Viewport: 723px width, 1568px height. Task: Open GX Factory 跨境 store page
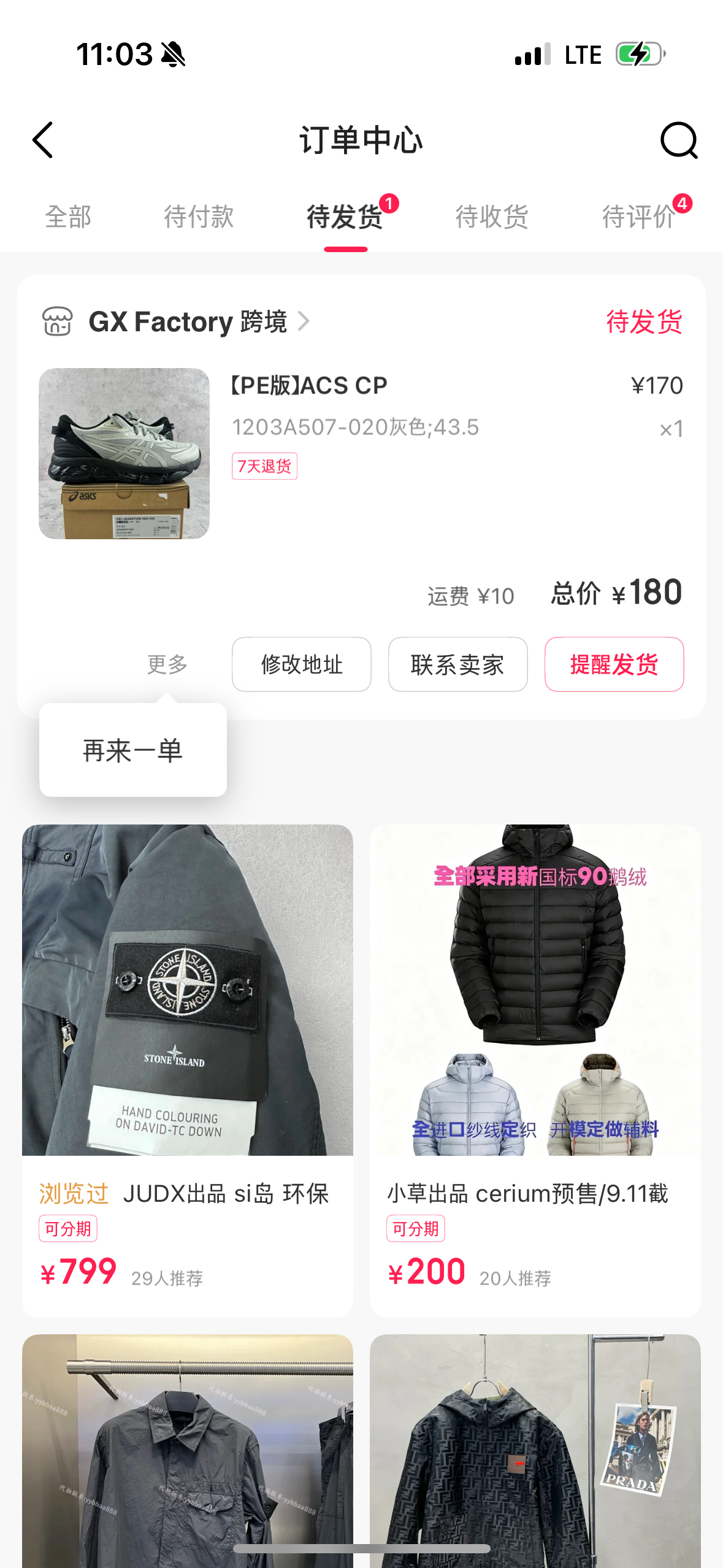187,321
